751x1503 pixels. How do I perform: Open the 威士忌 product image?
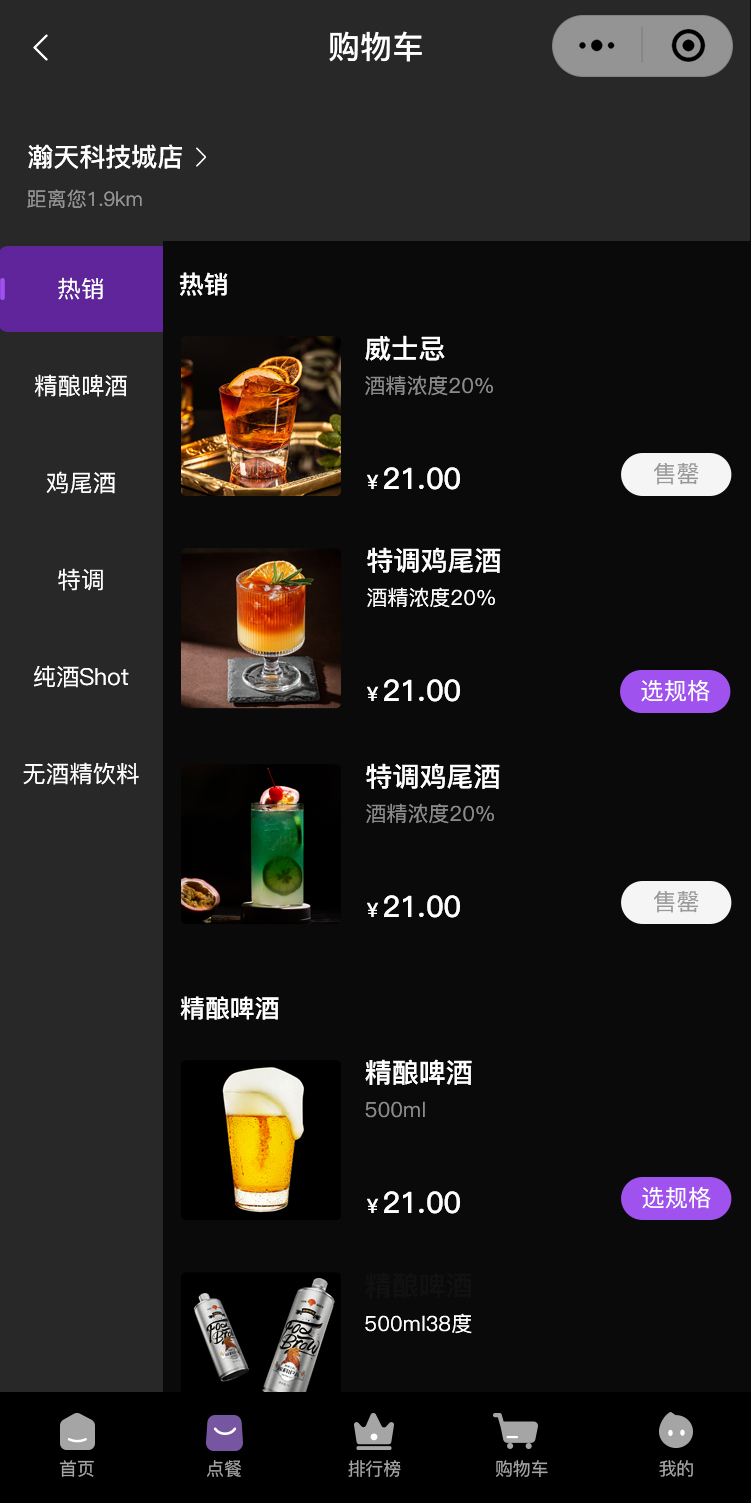[261, 416]
